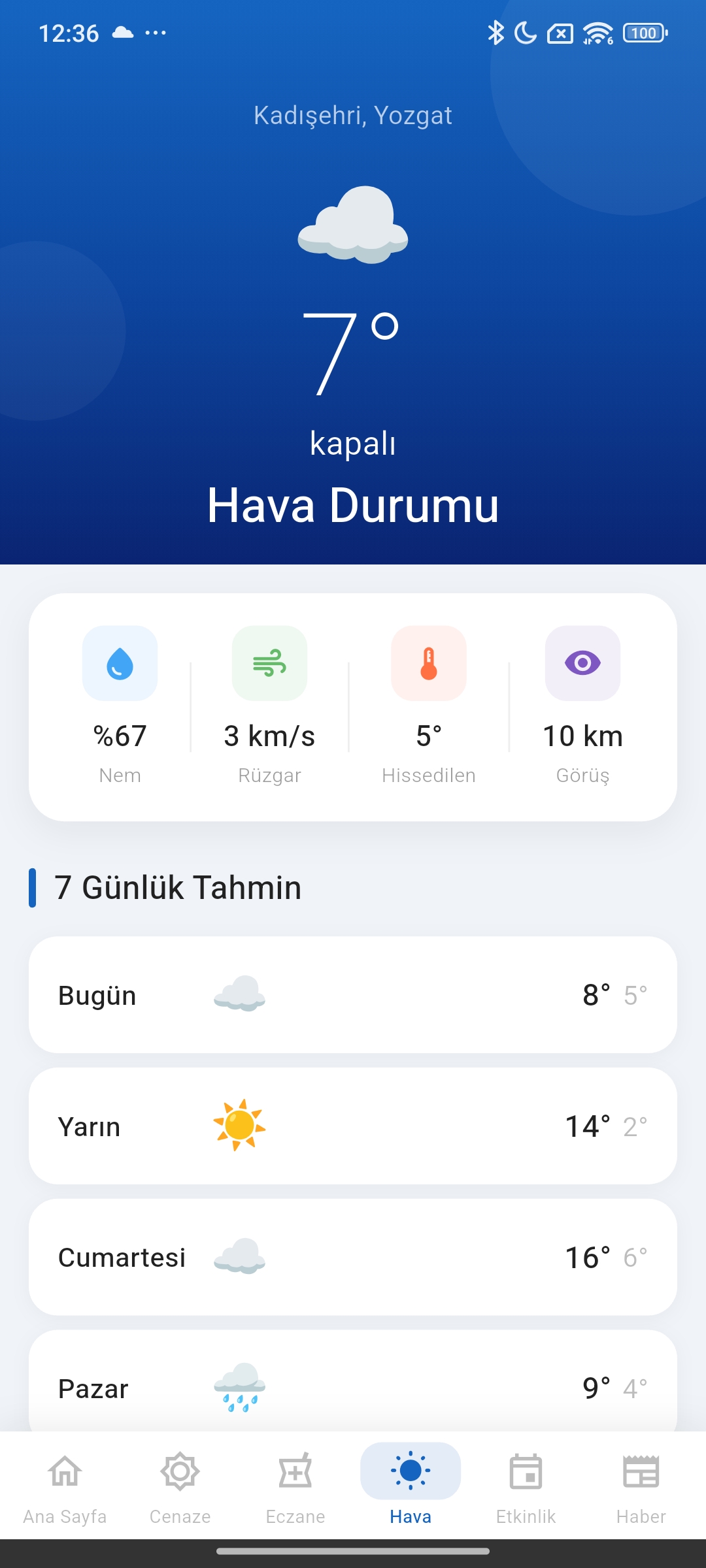Tap the humidity droplet icon
This screenshot has width=706, height=1568.
point(120,664)
